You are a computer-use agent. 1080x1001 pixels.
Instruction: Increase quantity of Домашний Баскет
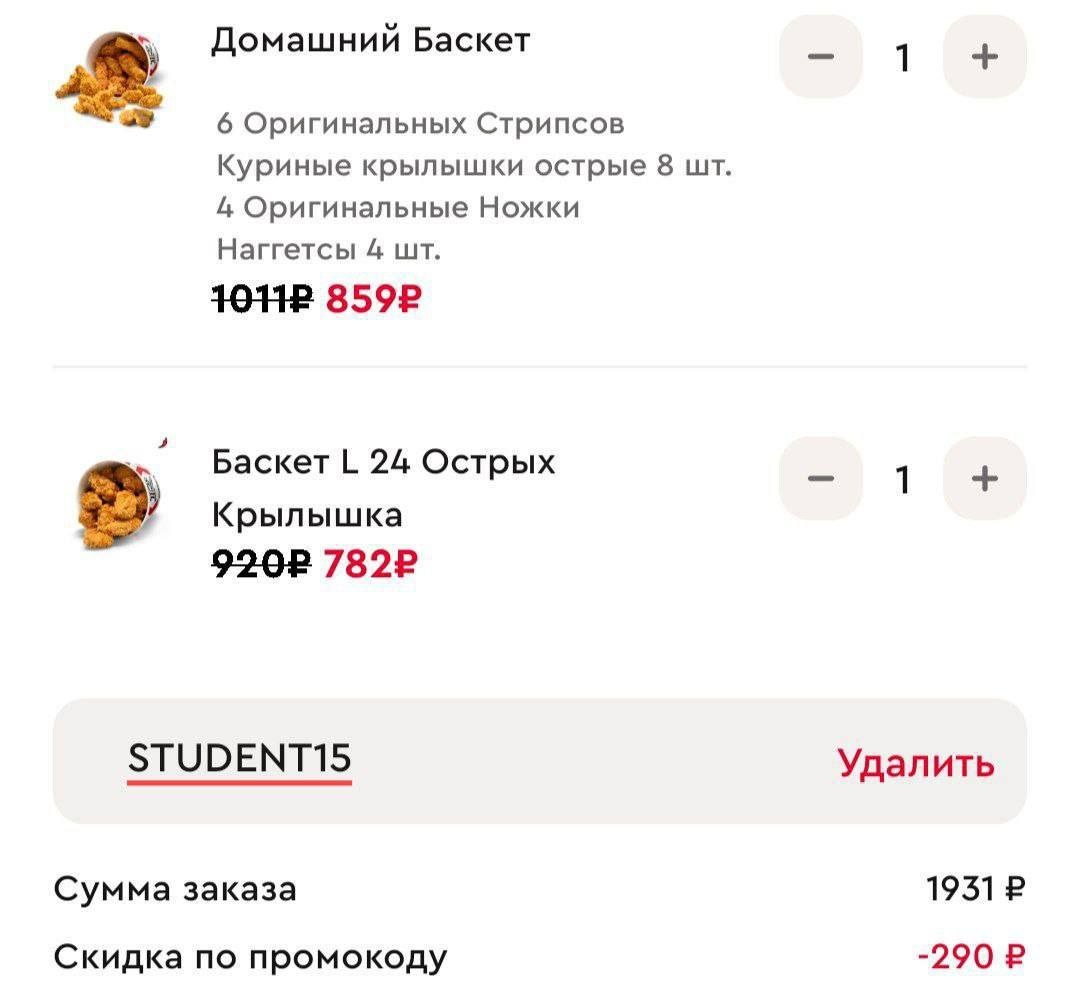click(x=984, y=58)
